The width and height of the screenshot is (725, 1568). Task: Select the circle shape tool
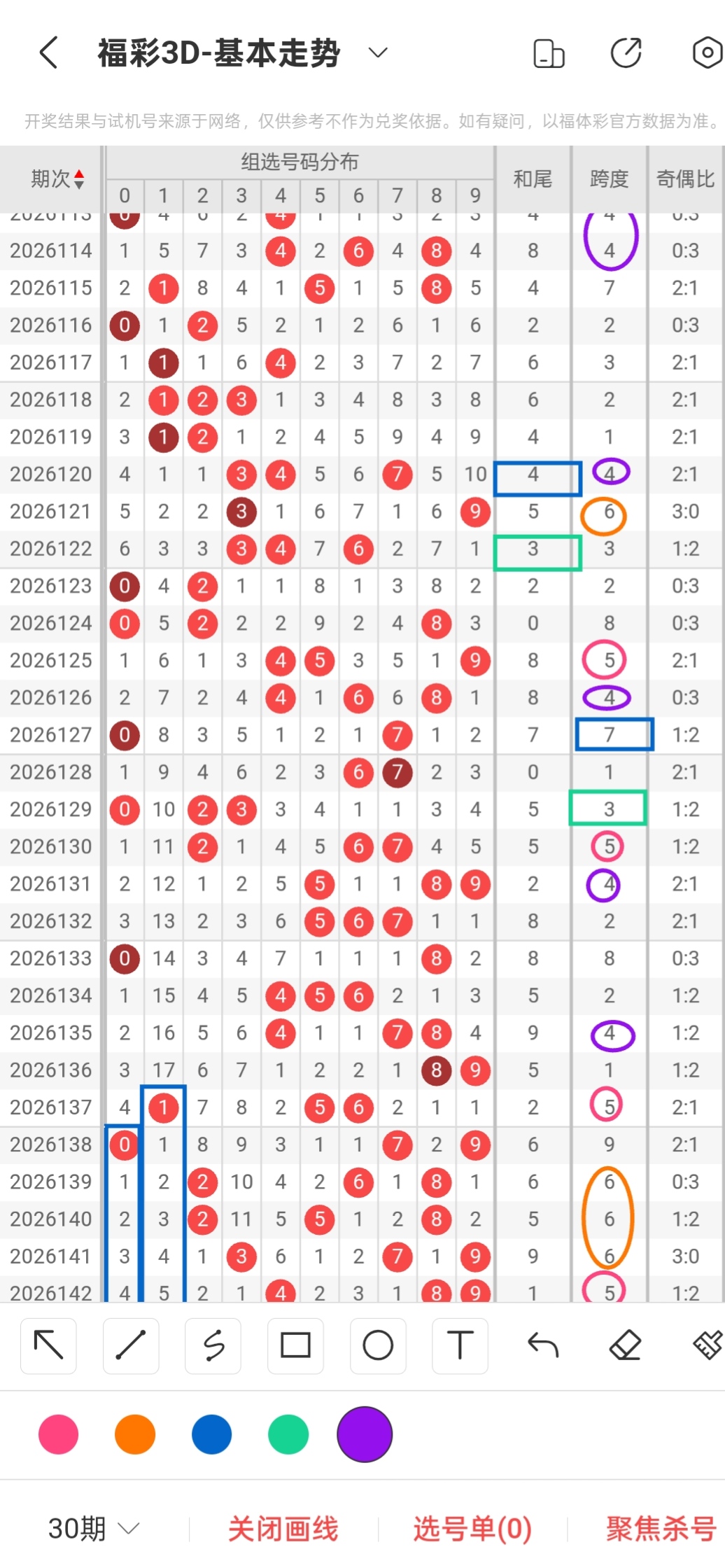click(378, 1345)
